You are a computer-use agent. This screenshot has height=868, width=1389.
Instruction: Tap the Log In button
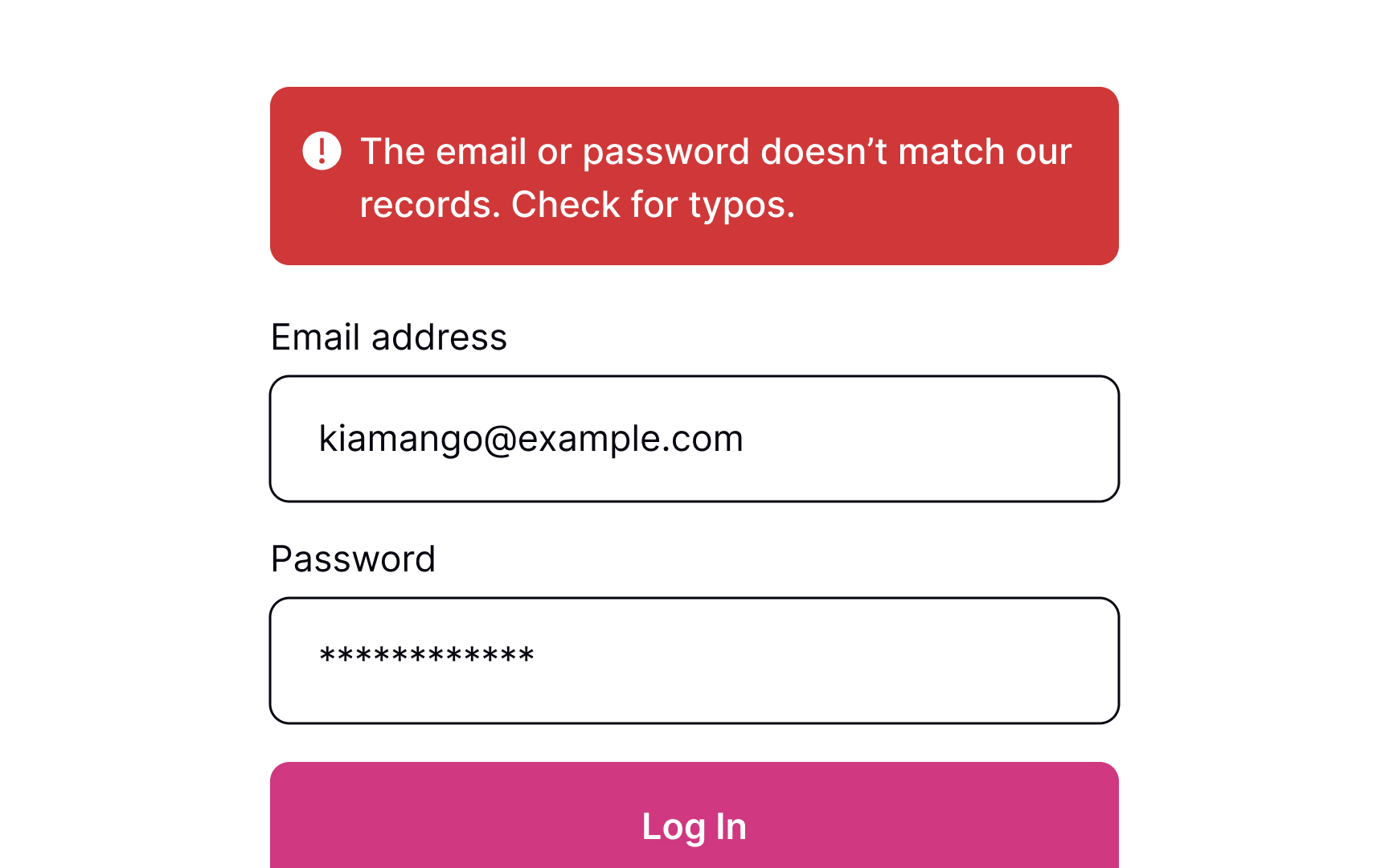pyautogui.click(x=694, y=825)
